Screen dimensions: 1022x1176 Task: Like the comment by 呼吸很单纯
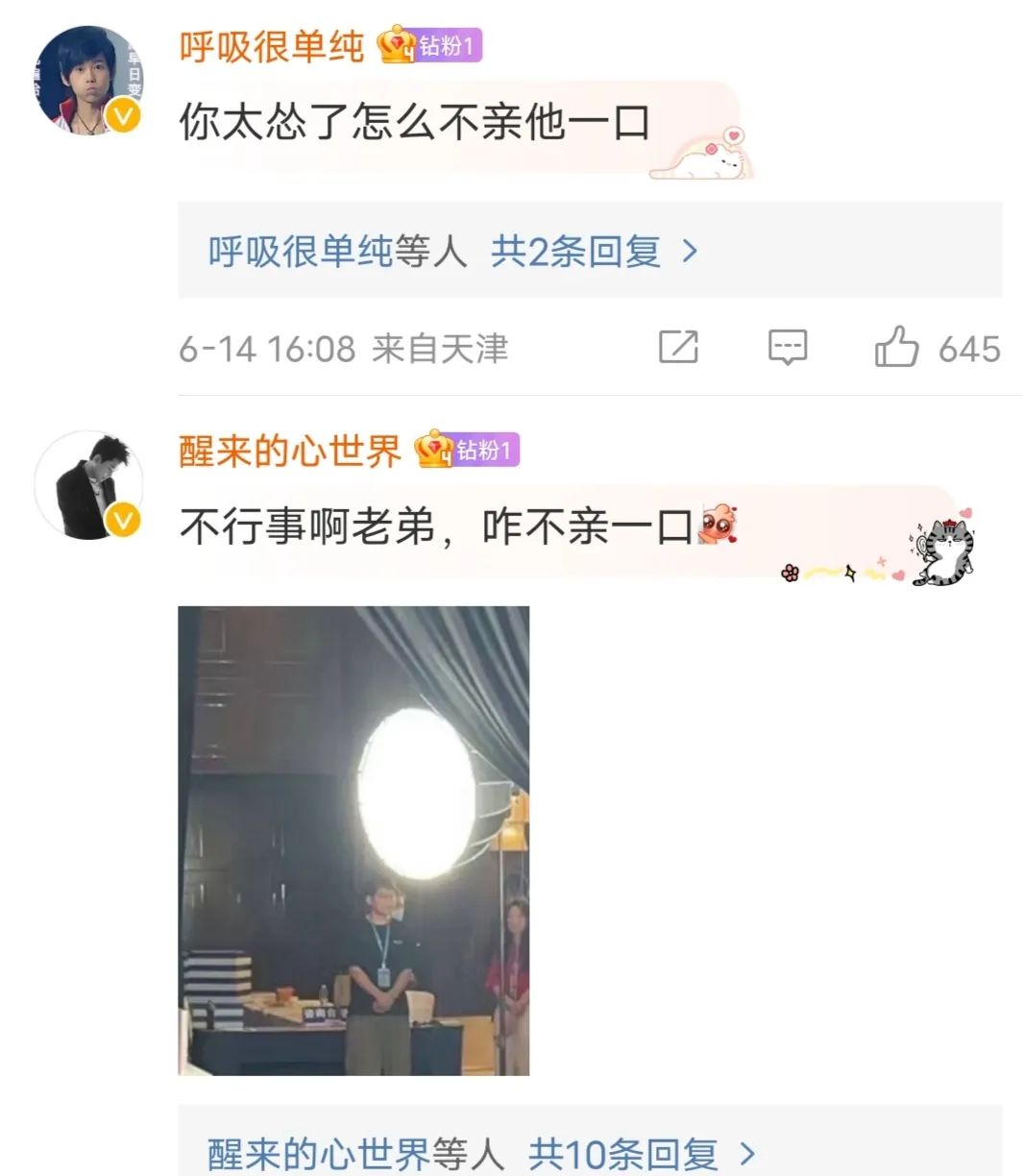[x=896, y=347]
